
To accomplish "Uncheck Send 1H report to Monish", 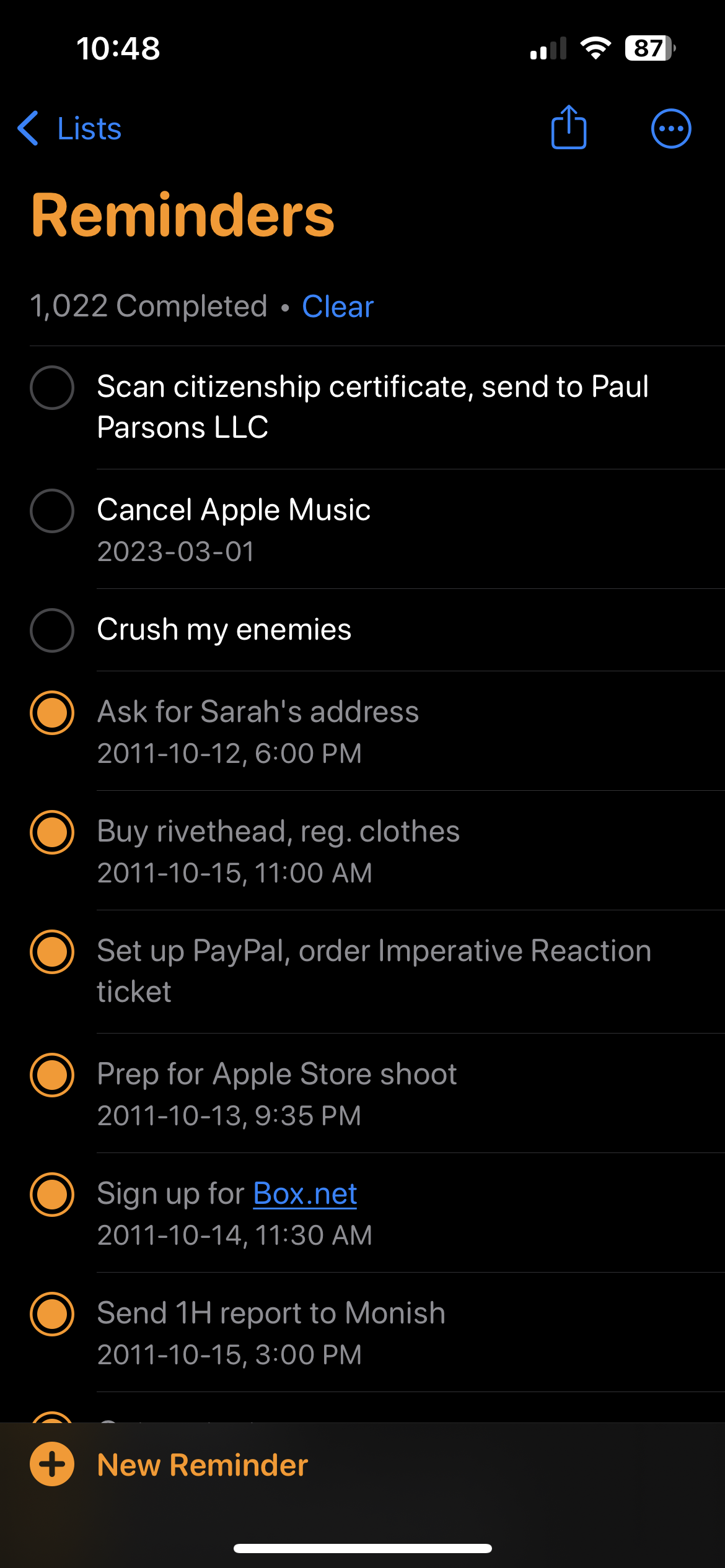I will 52,1314.
